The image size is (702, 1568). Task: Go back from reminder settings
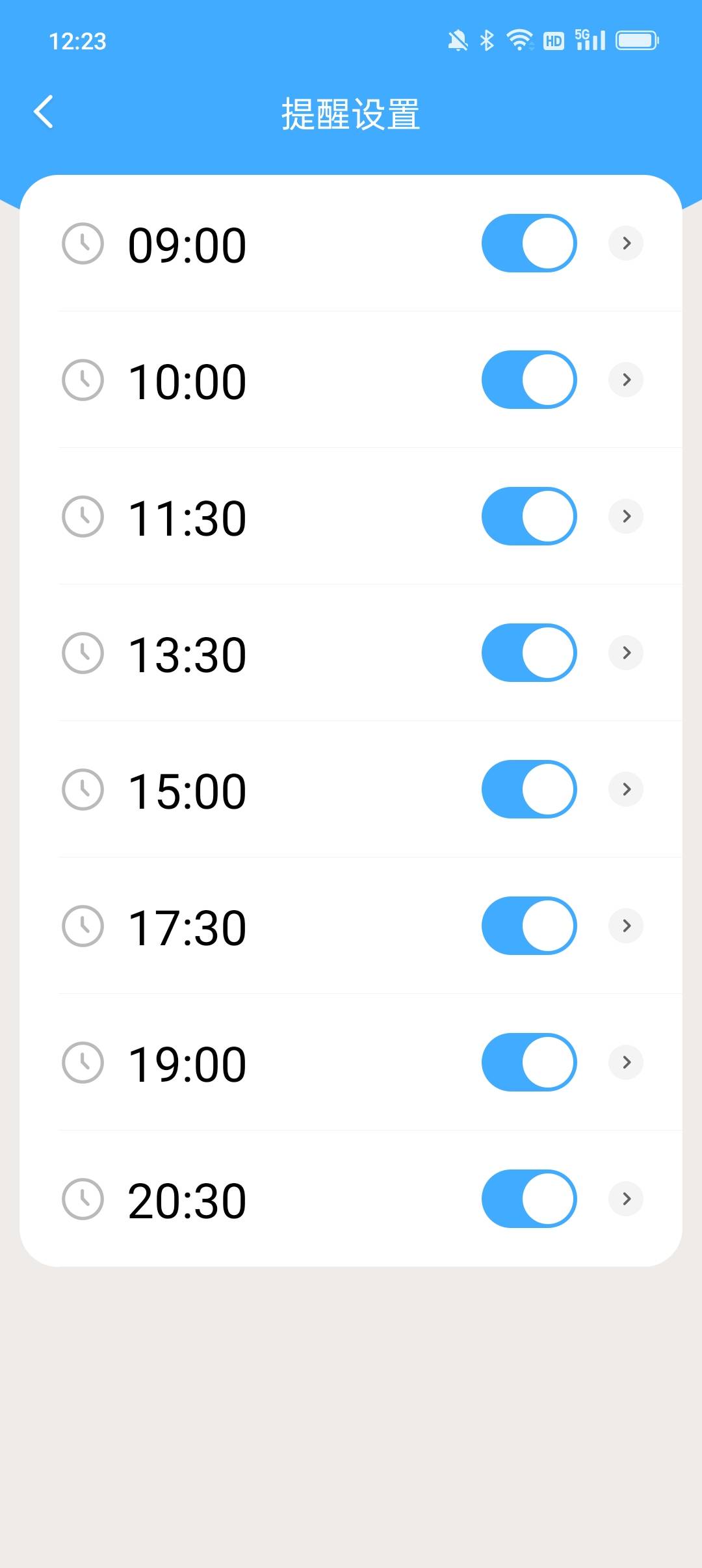click(x=44, y=112)
